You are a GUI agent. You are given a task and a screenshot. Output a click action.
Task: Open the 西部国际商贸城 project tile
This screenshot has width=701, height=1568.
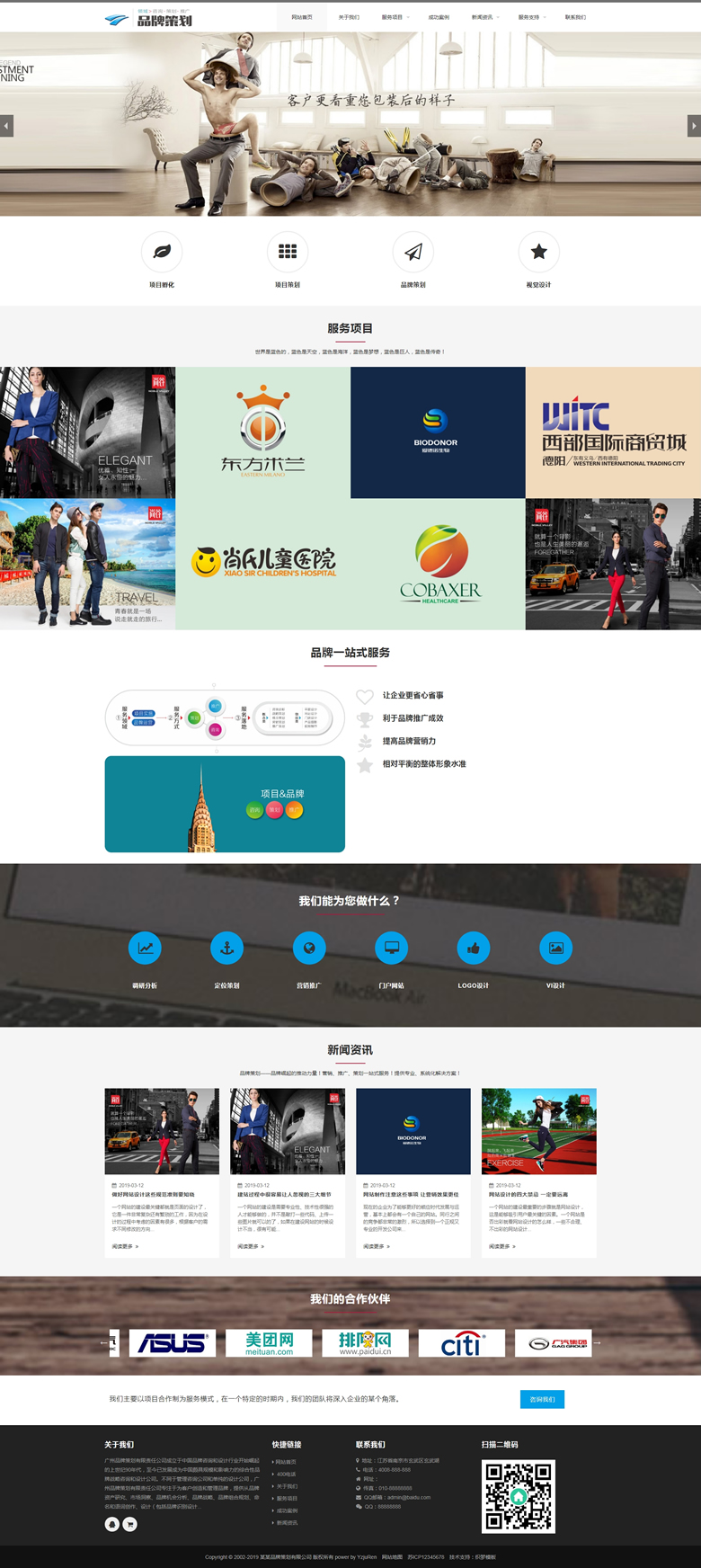613,432
